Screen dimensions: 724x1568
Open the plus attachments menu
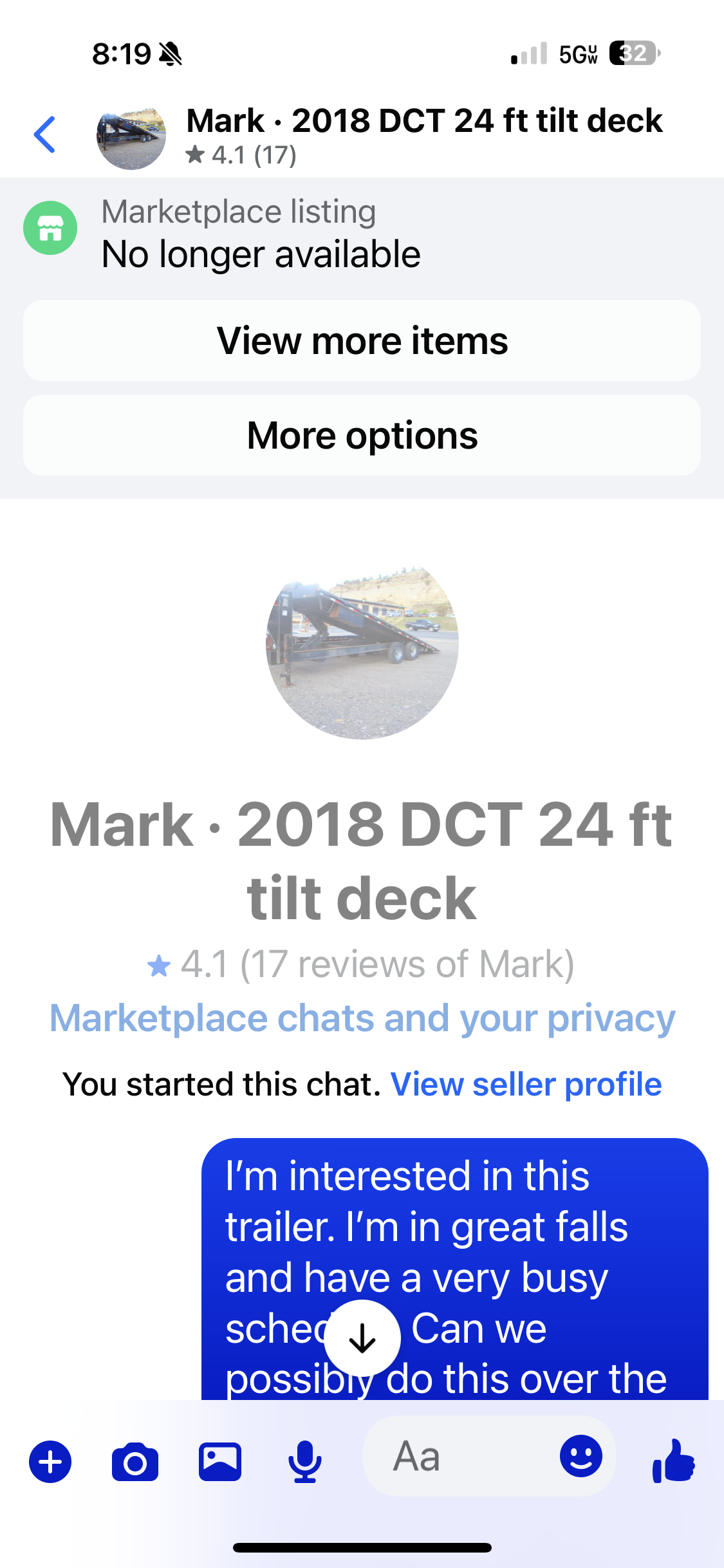(50, 1461)
